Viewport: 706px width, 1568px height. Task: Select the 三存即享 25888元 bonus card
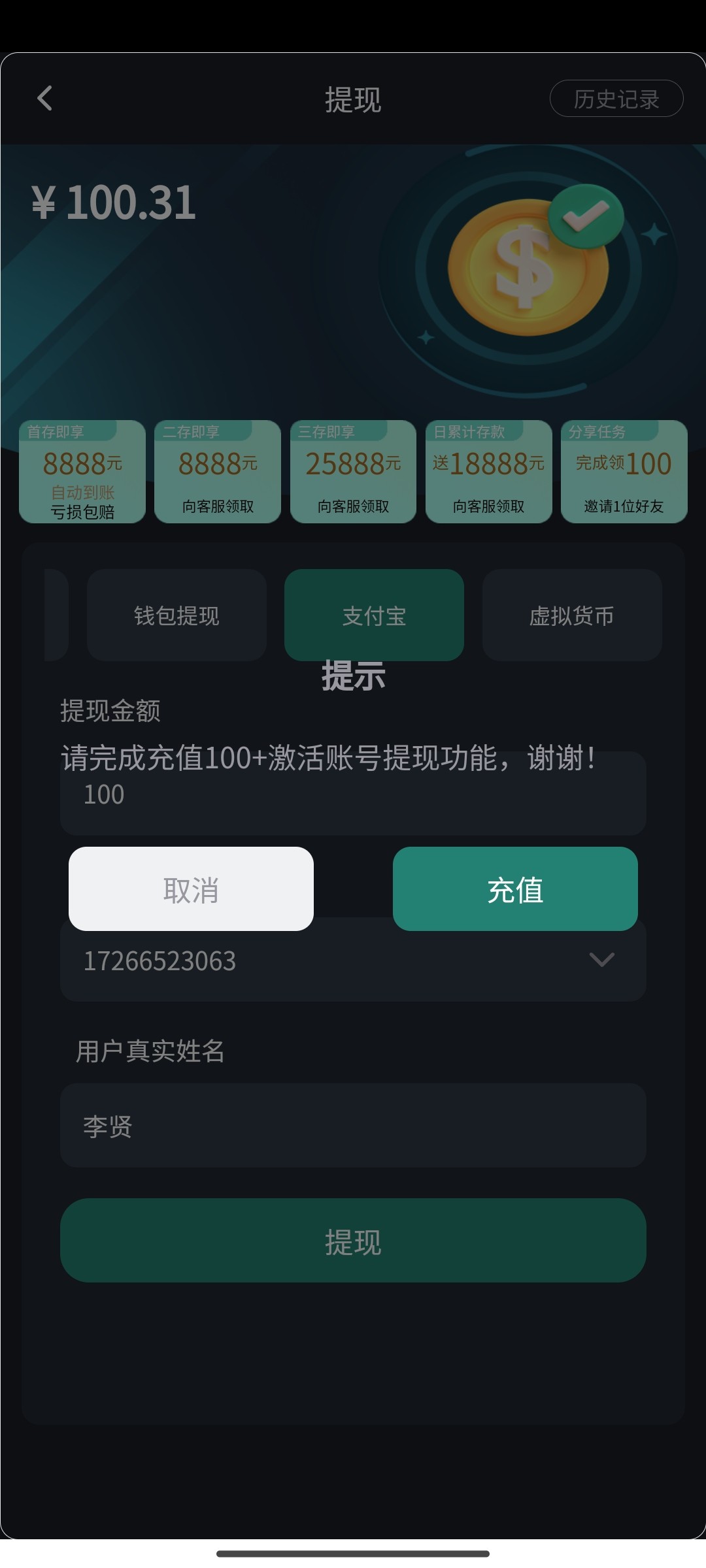[x=353, y=470]
